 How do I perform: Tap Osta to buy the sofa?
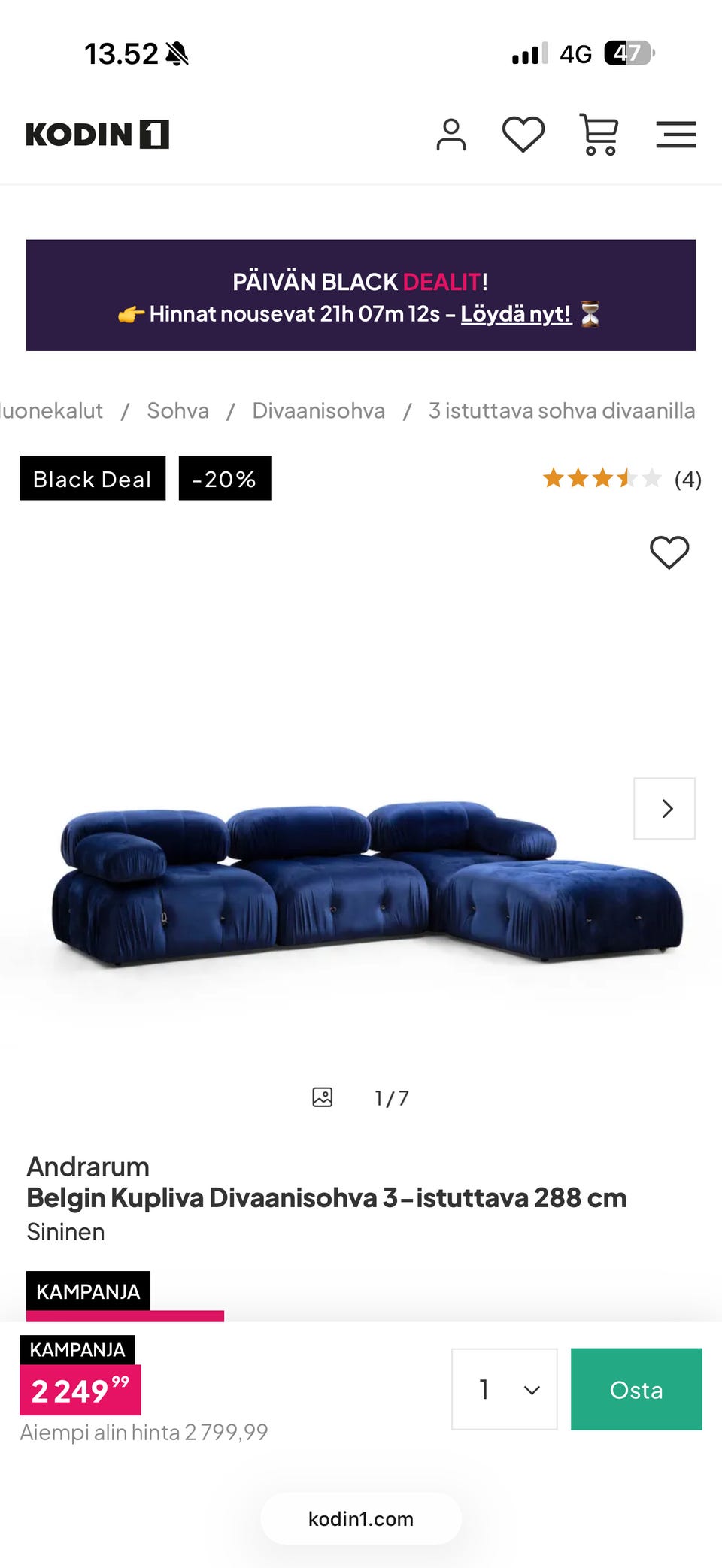pyautogui.click(x=636, y=1389)
